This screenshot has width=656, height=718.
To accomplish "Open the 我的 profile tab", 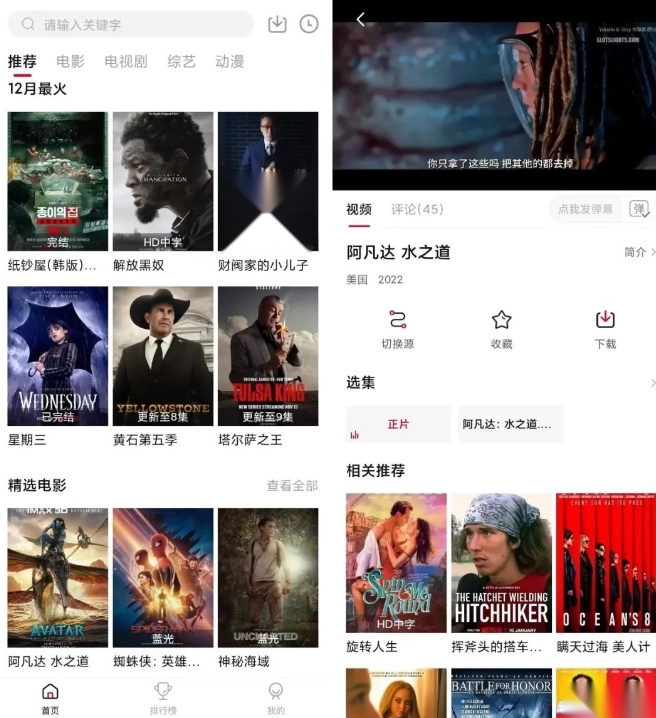I will tap(275, 697).
